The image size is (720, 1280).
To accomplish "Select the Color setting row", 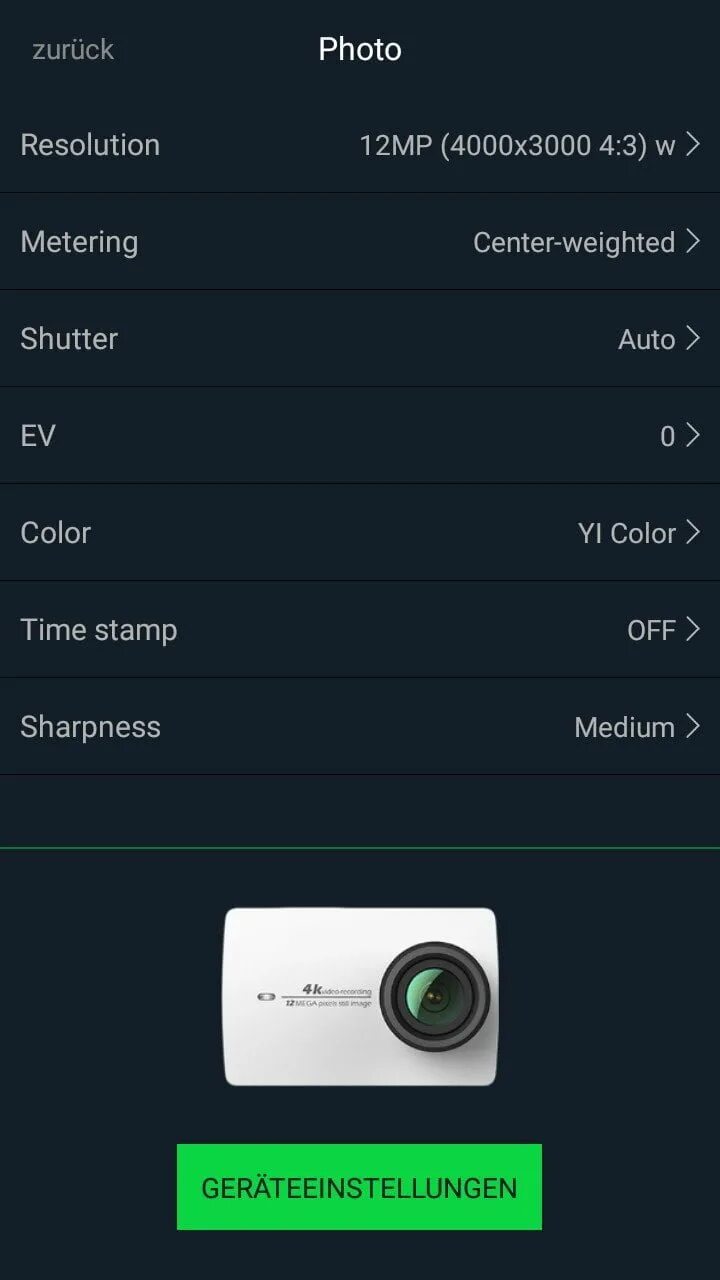I will (360, 533).
